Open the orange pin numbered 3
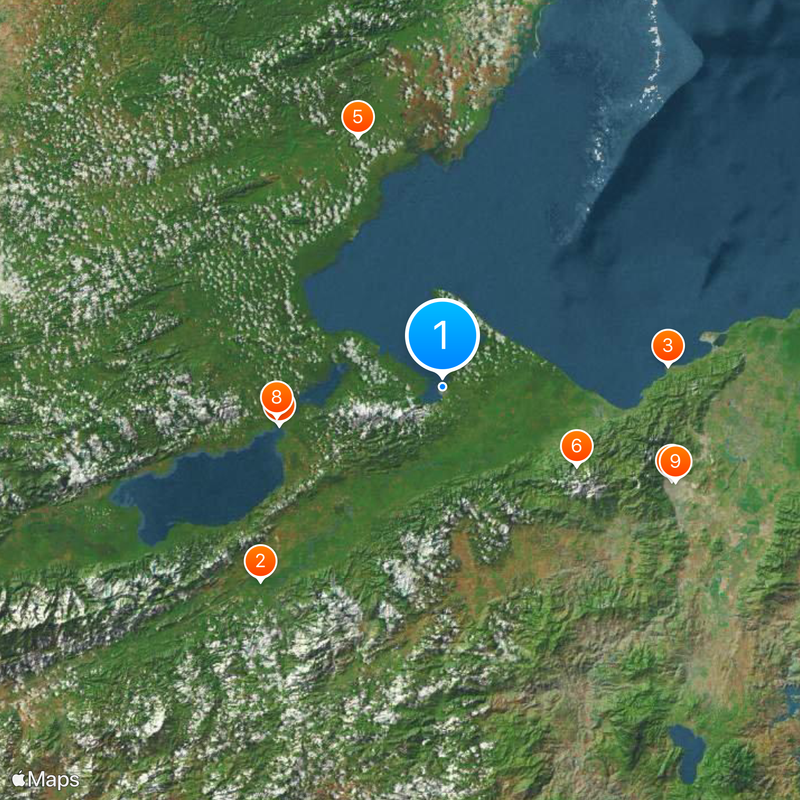 click(x=667, y=346)
